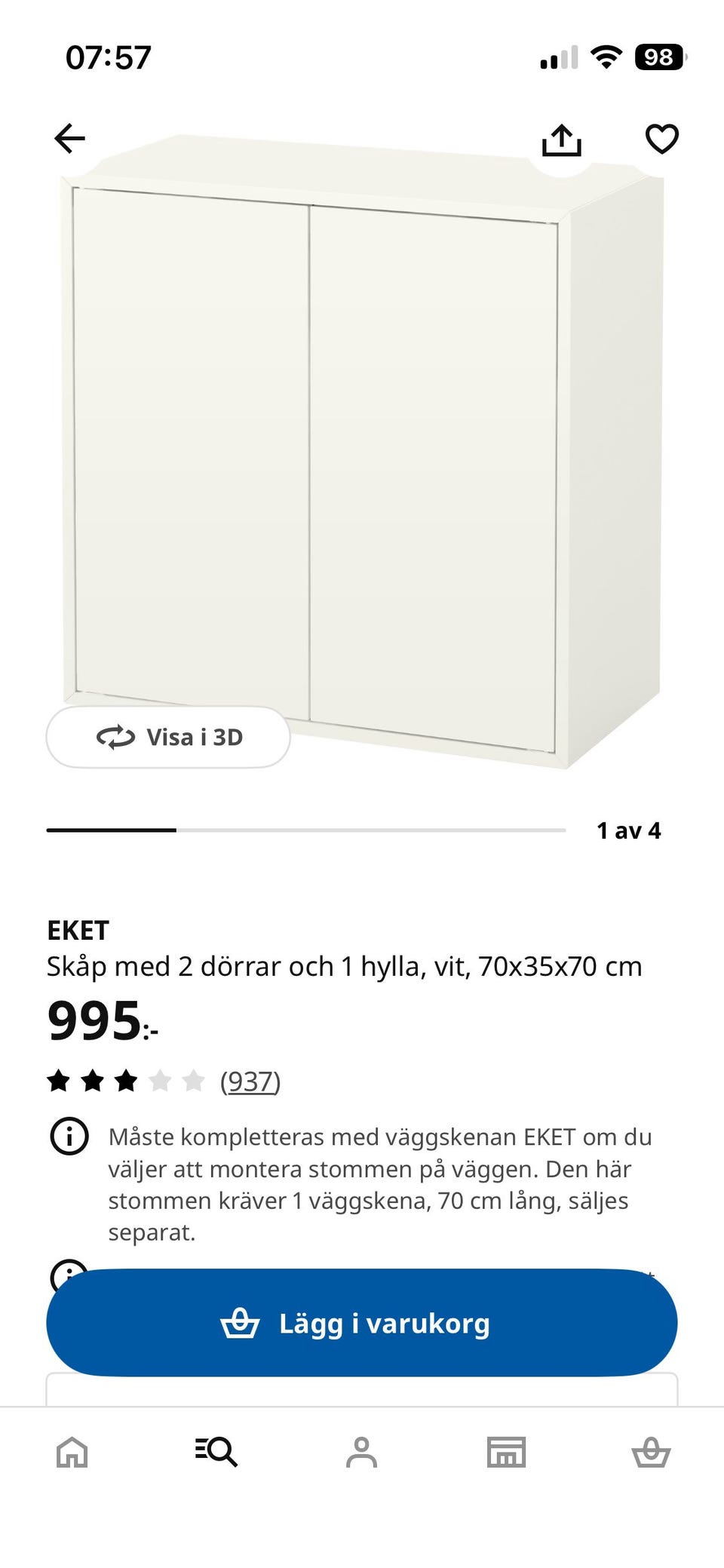Add EKET cabinet to favorites with the heart icon

(x=662, y=139)
